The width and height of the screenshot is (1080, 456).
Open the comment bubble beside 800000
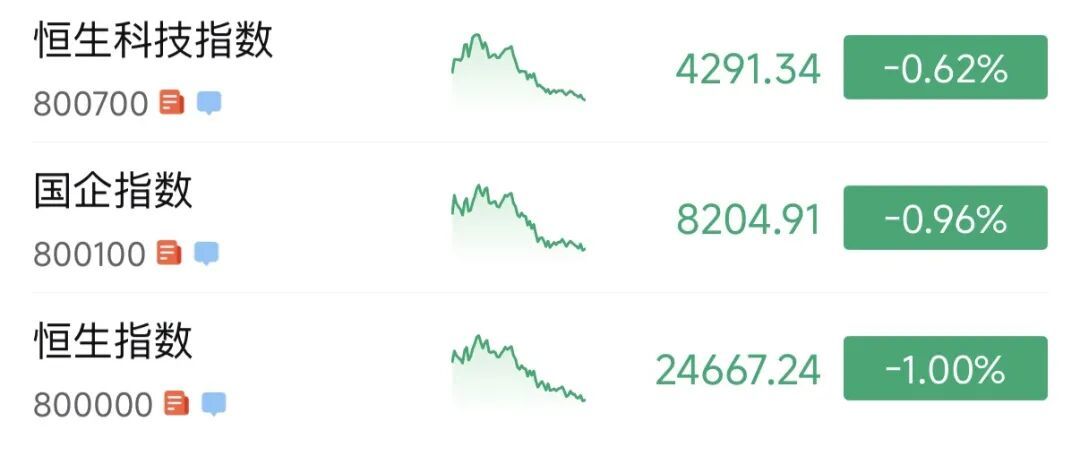point(214,404)
